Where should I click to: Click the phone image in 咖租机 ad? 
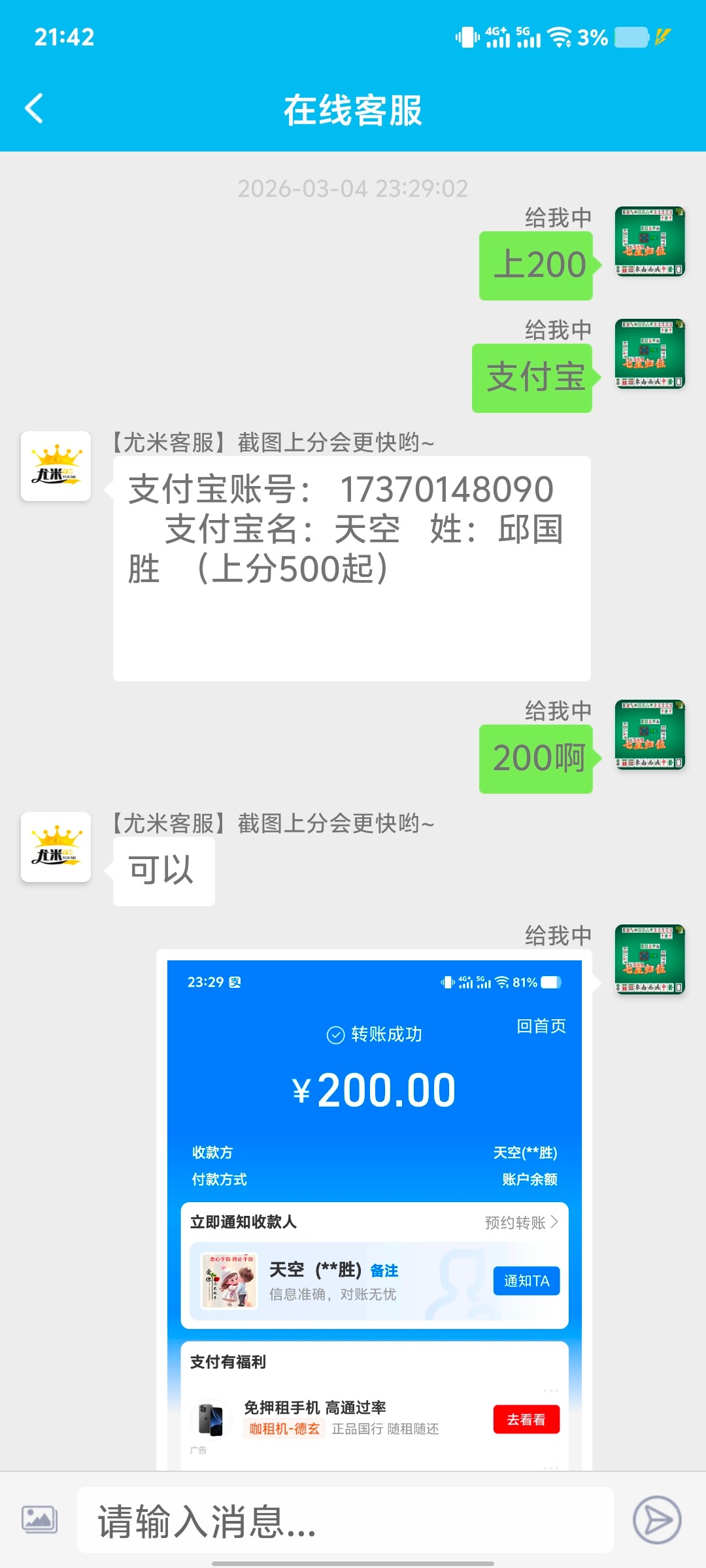point(212,1419)
